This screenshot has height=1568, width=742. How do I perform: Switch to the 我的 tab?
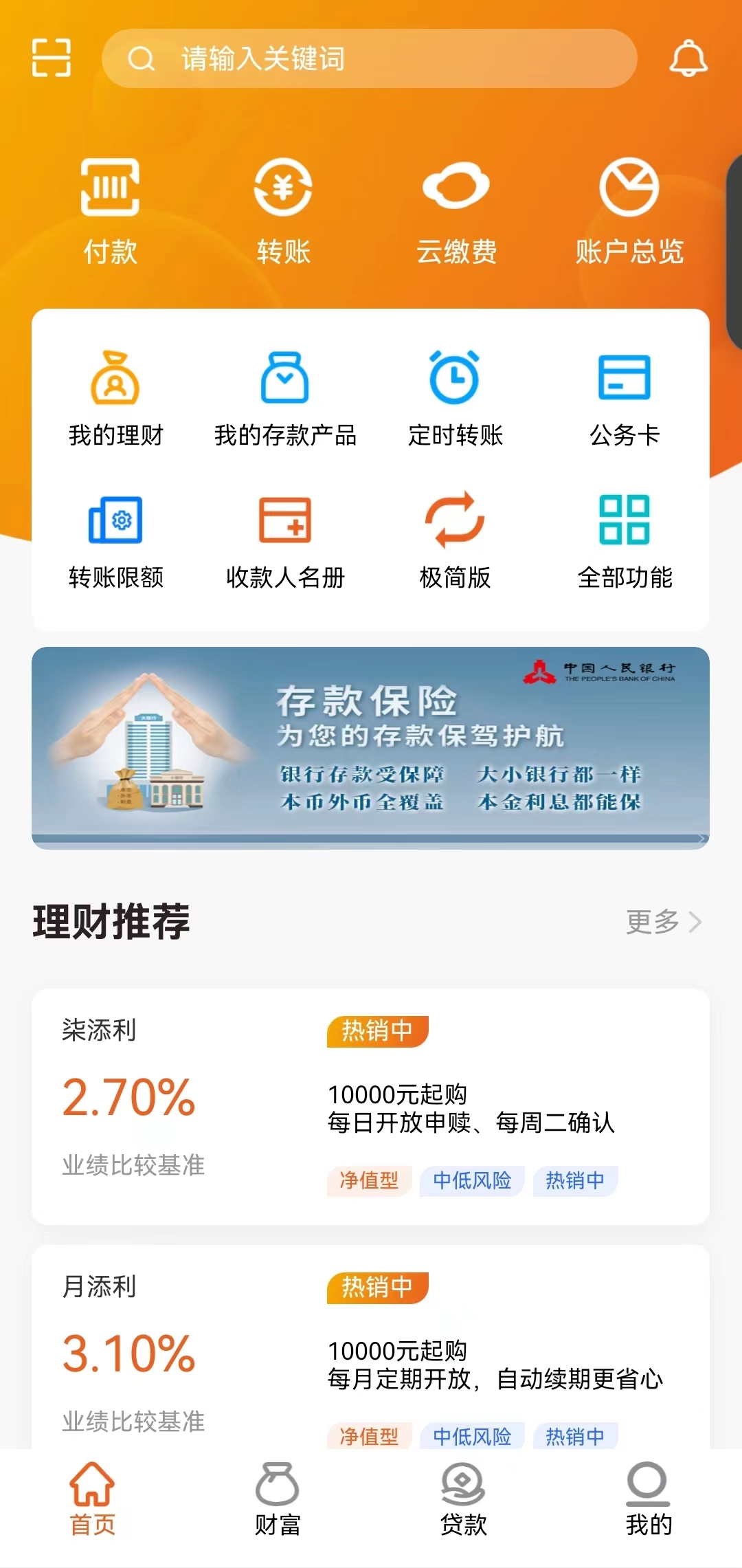tap(649, 1499)
